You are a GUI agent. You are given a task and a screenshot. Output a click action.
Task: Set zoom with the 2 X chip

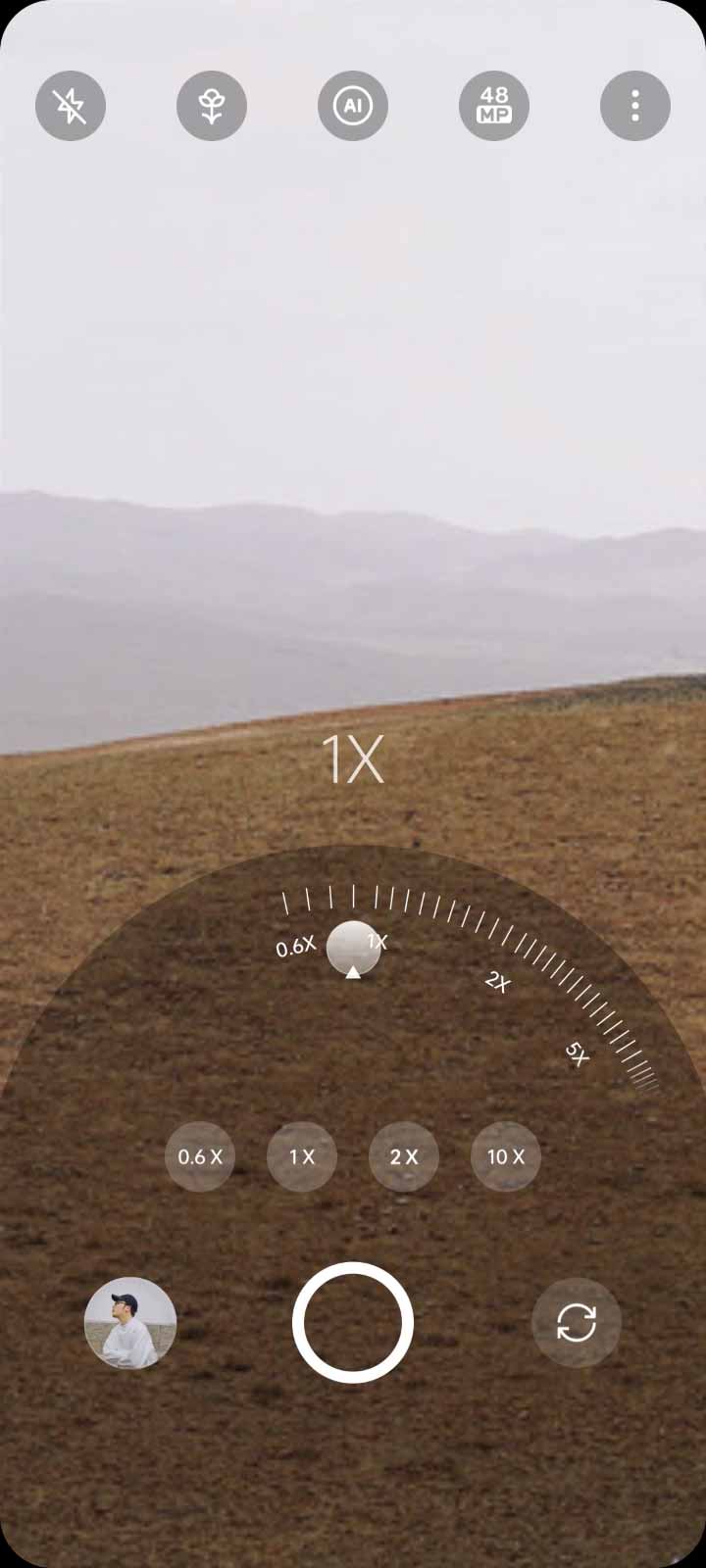[x=404, y=1156]
